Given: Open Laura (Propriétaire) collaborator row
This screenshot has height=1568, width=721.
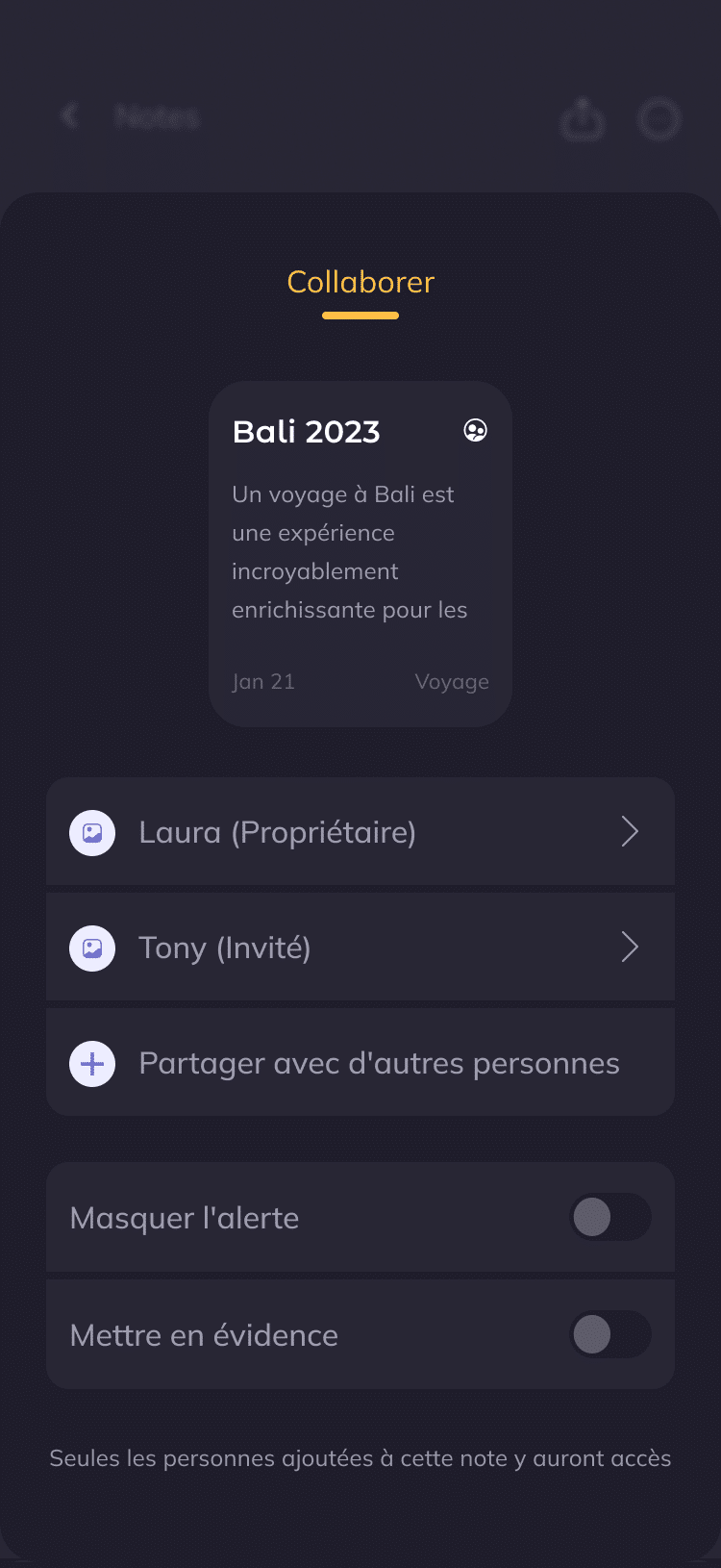Looking at the screenshot, I should 360,832.
